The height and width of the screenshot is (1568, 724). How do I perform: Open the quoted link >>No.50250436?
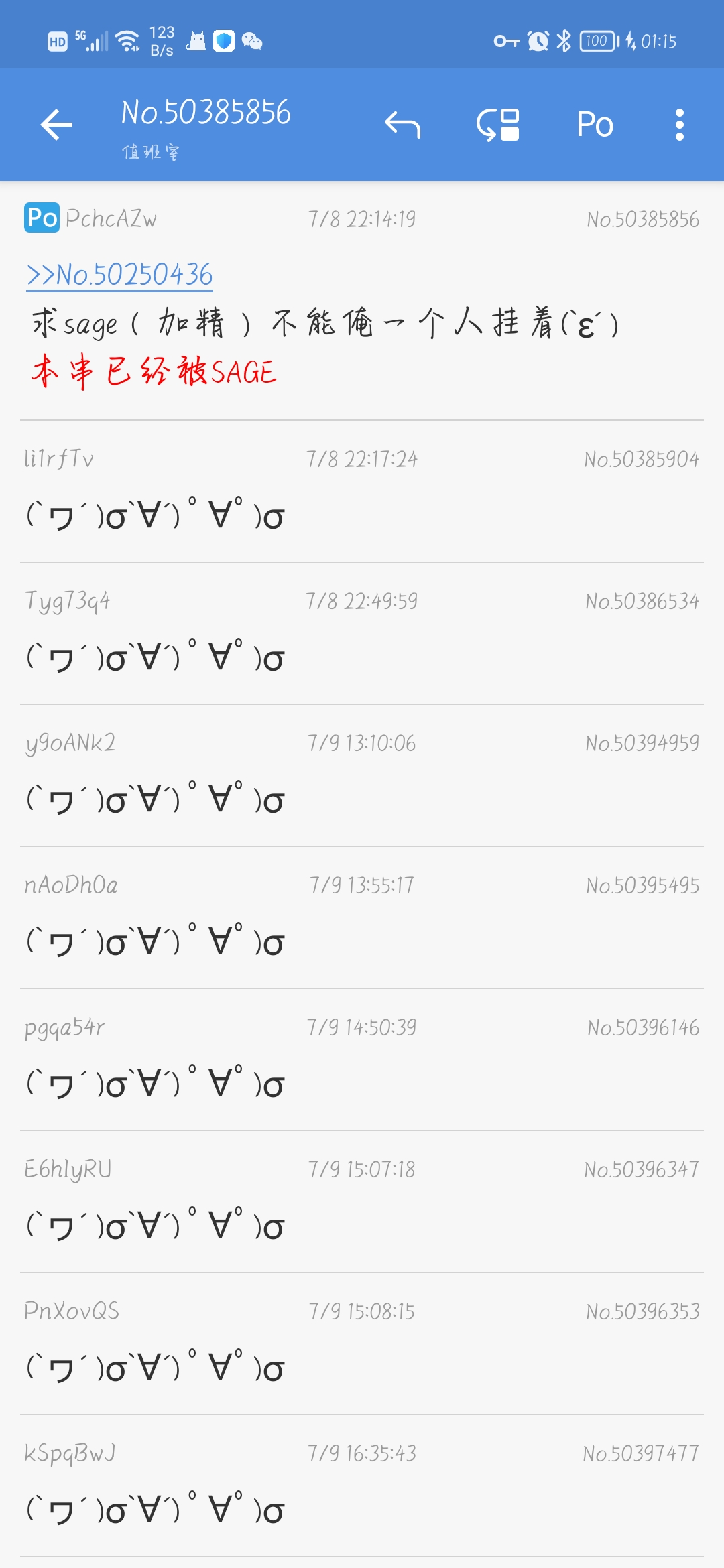[119, 275]
